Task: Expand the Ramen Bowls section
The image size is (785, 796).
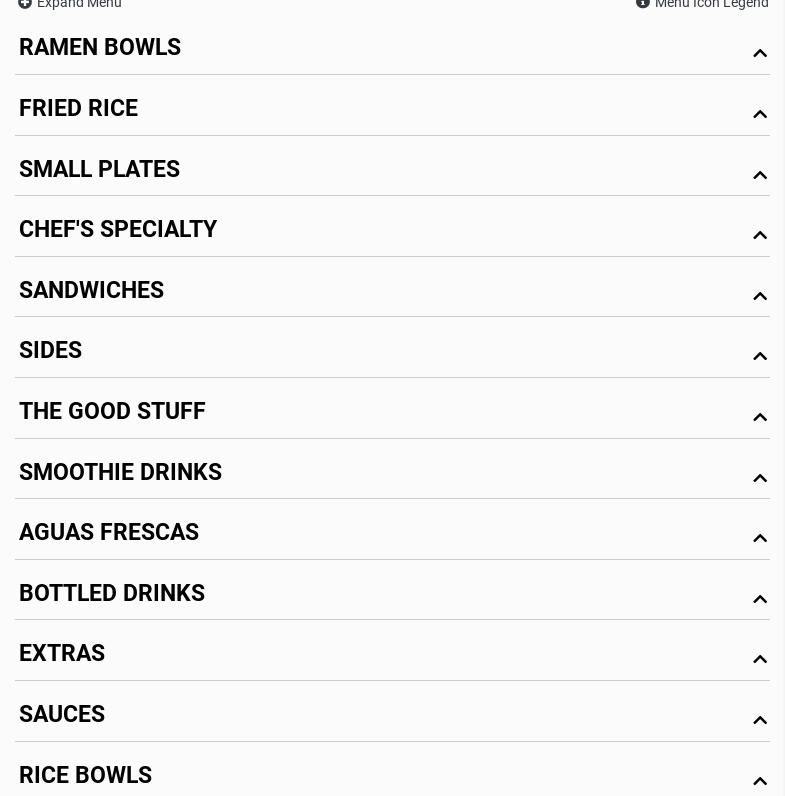Action: click(x=100, y=48)
